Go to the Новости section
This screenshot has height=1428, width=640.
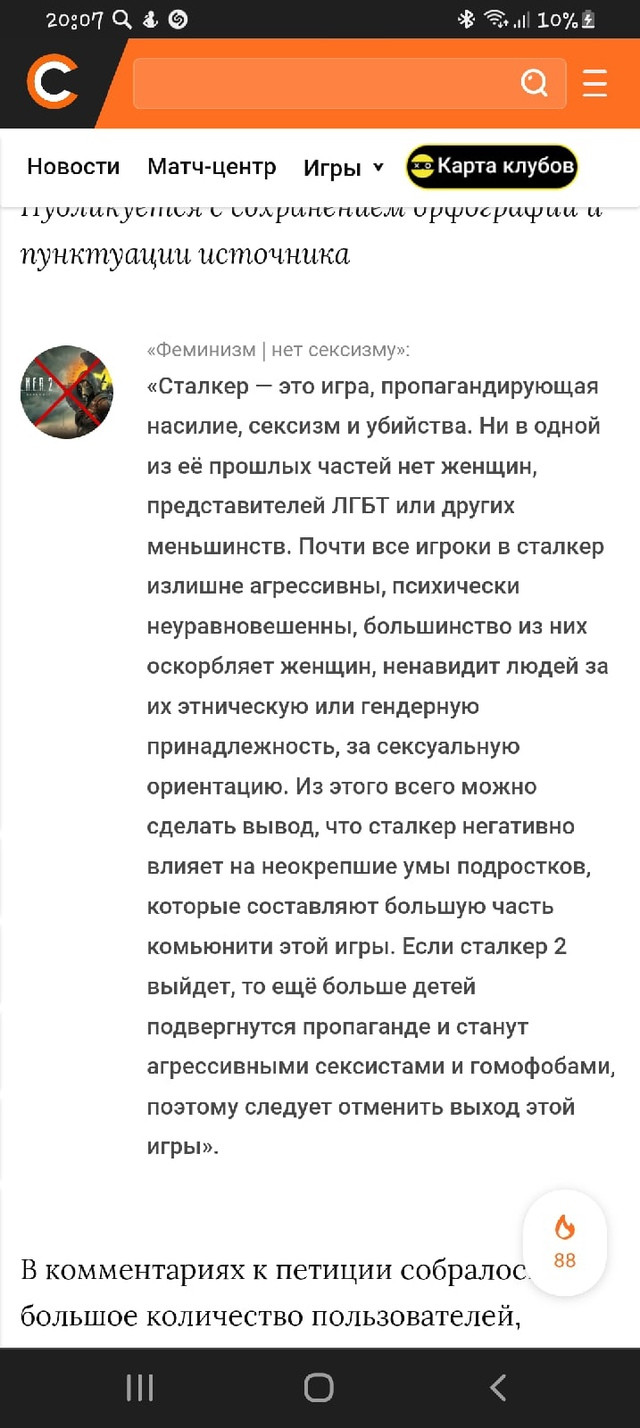point(73,167)
